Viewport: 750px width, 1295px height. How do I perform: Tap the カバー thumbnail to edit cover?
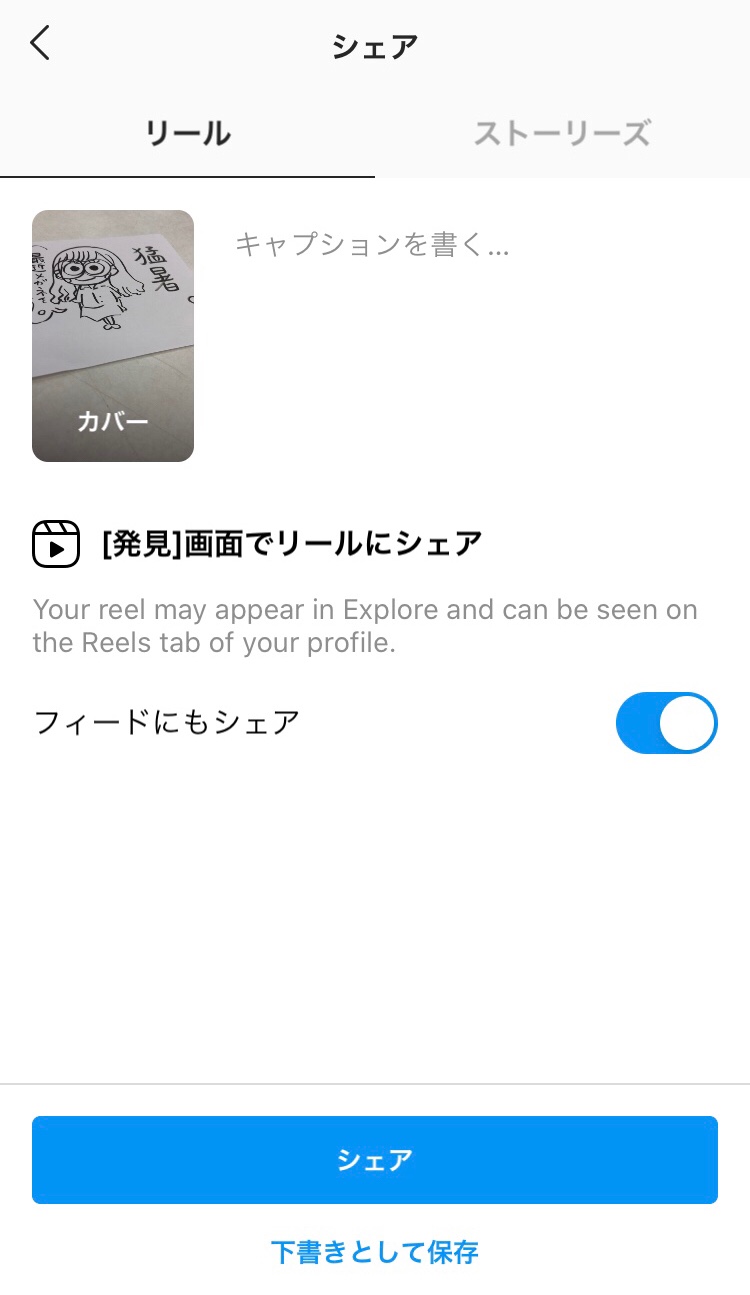point(113,336)
